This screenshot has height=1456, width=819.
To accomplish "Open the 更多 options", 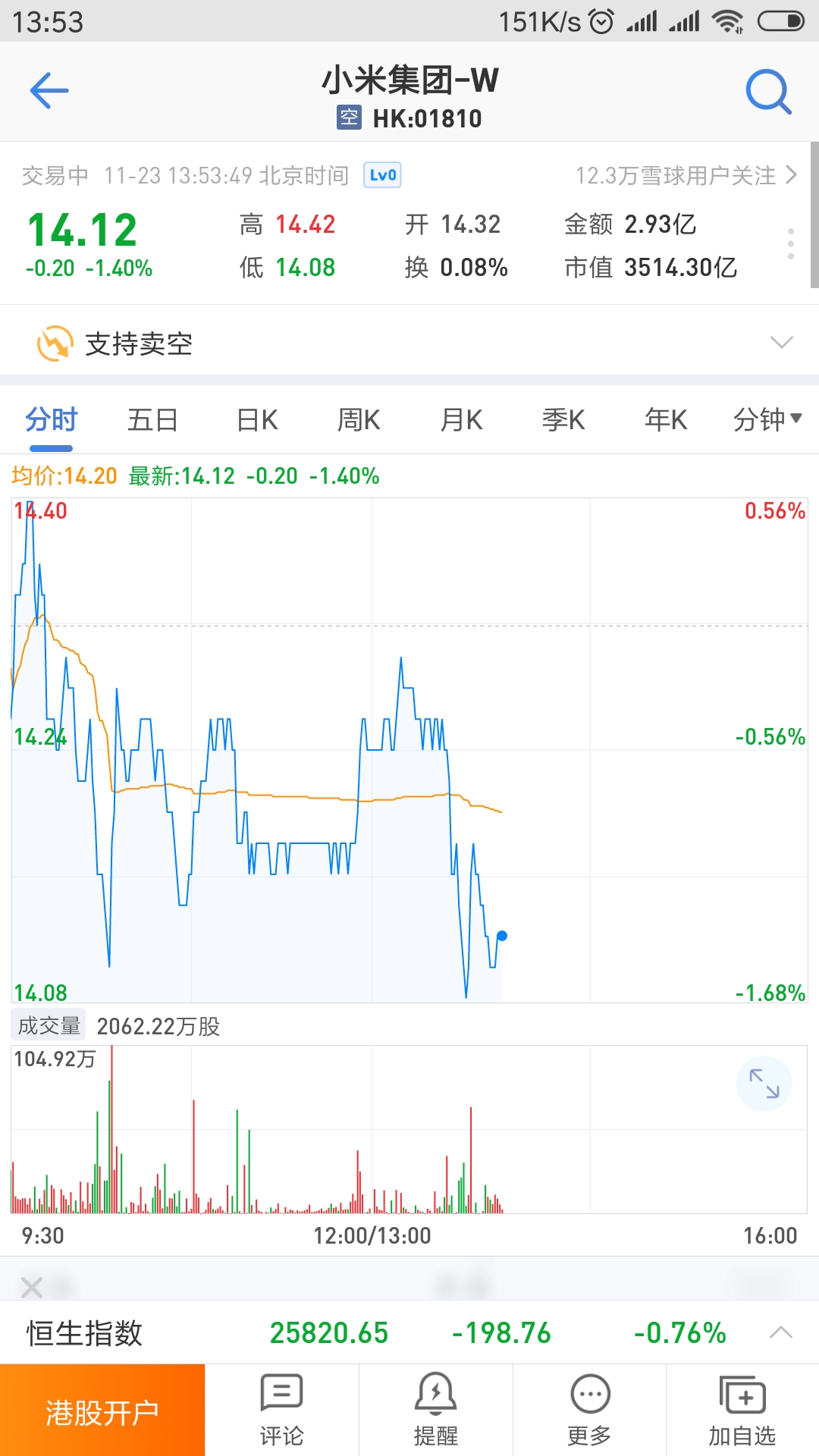I will 589,1410.
